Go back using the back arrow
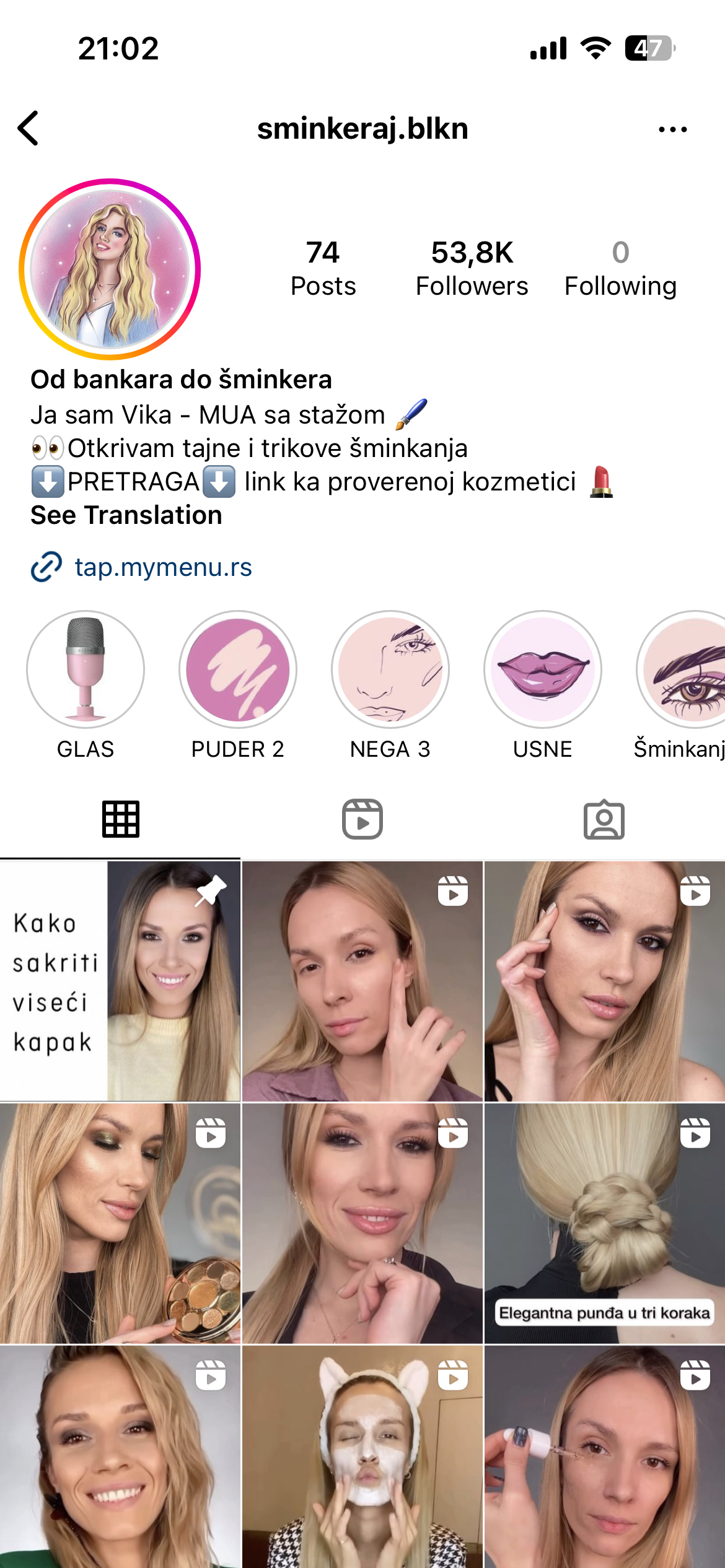This screenshot has width=725, height=1568. click(29, 128)
